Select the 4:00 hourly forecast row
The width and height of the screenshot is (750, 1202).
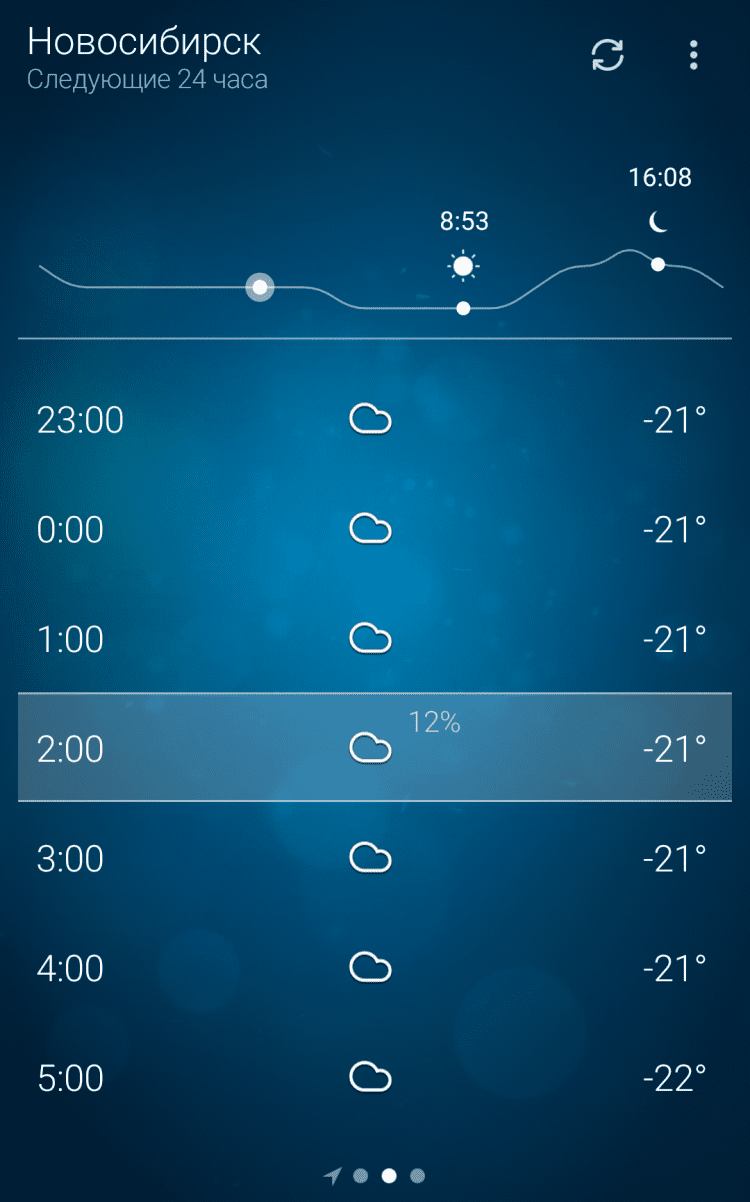[x=375, y=967]
